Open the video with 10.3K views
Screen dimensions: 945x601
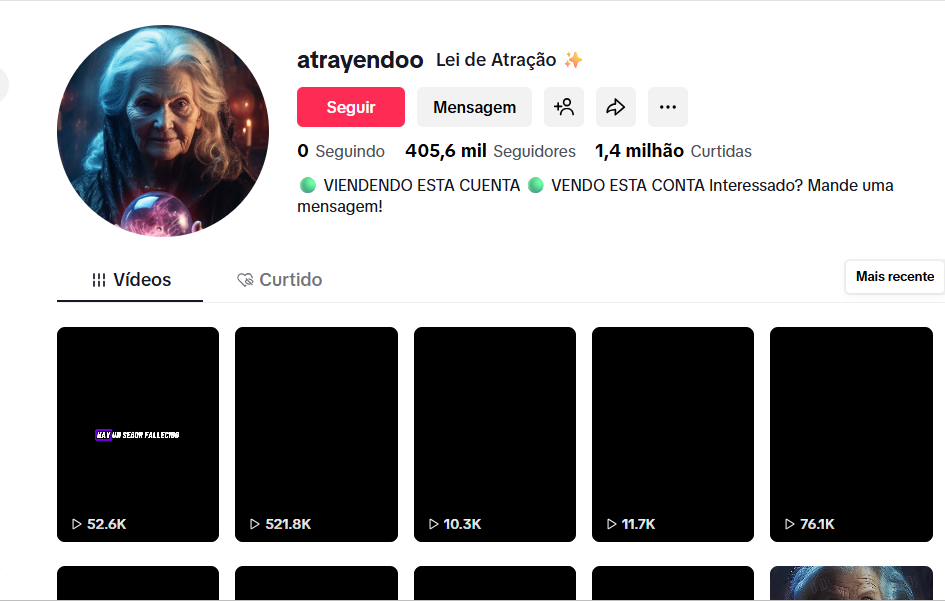tap(495, 434)
